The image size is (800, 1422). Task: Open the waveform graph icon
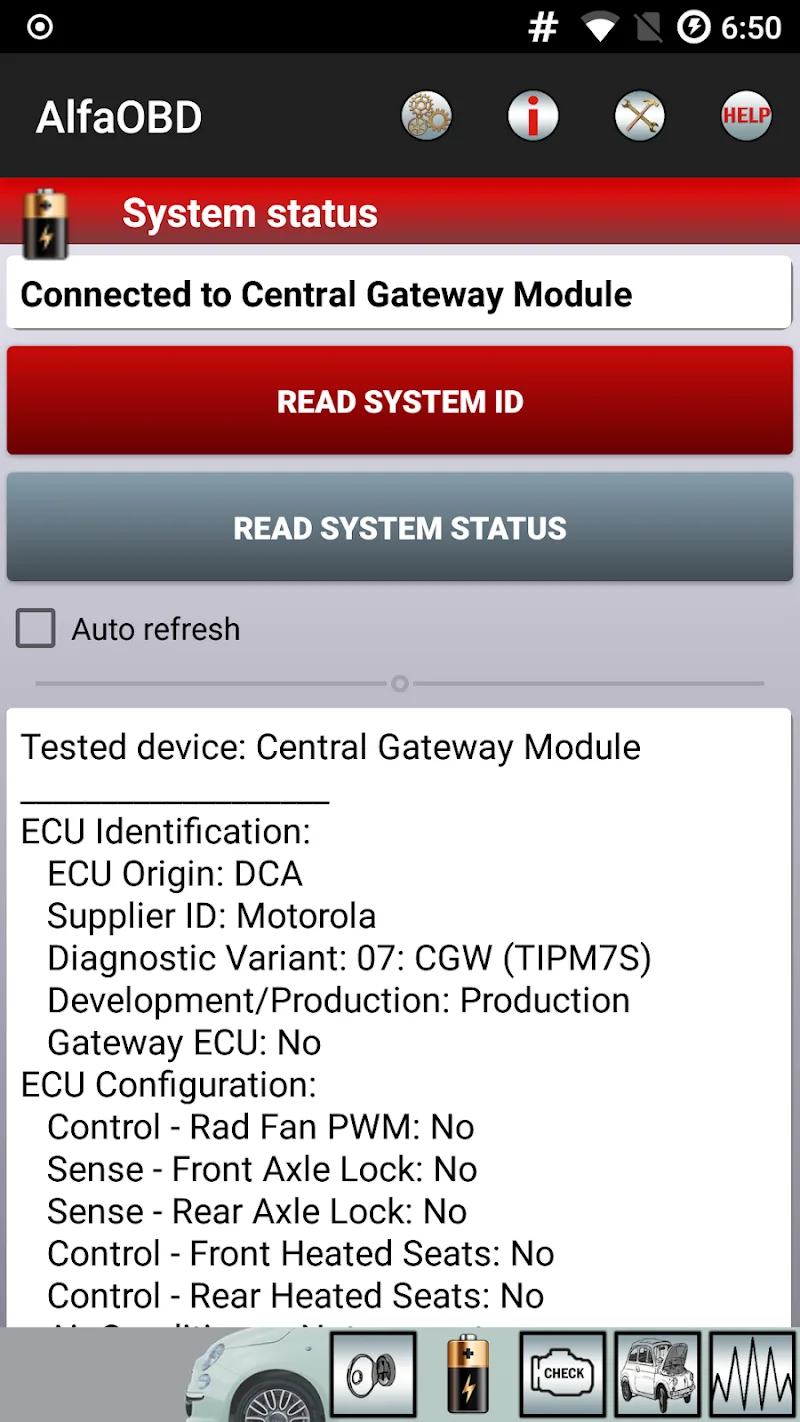click(x=752, y=1374)
